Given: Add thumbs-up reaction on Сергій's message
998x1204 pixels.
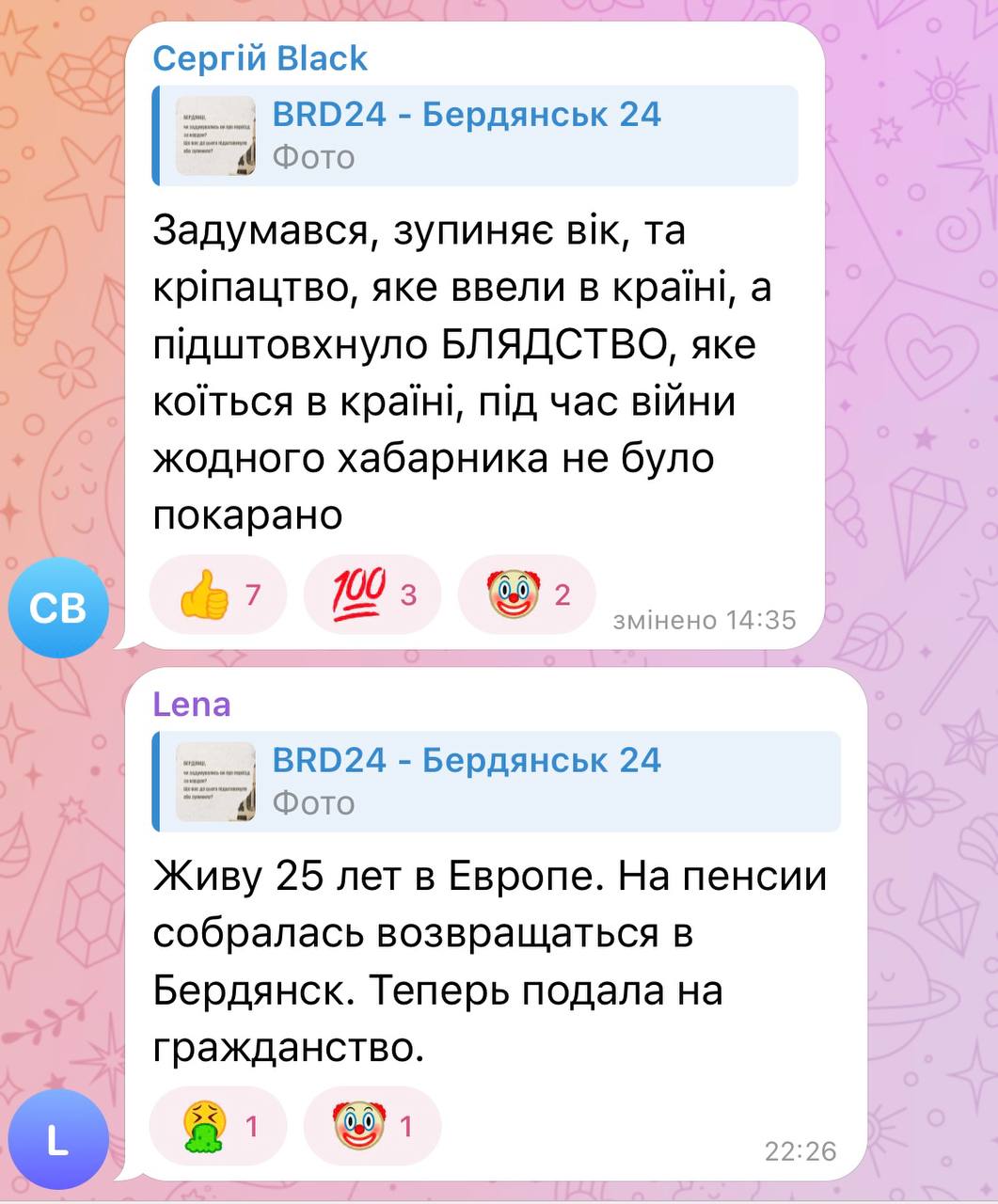Looking at the screenshot, I should click(x=218, y=594).
